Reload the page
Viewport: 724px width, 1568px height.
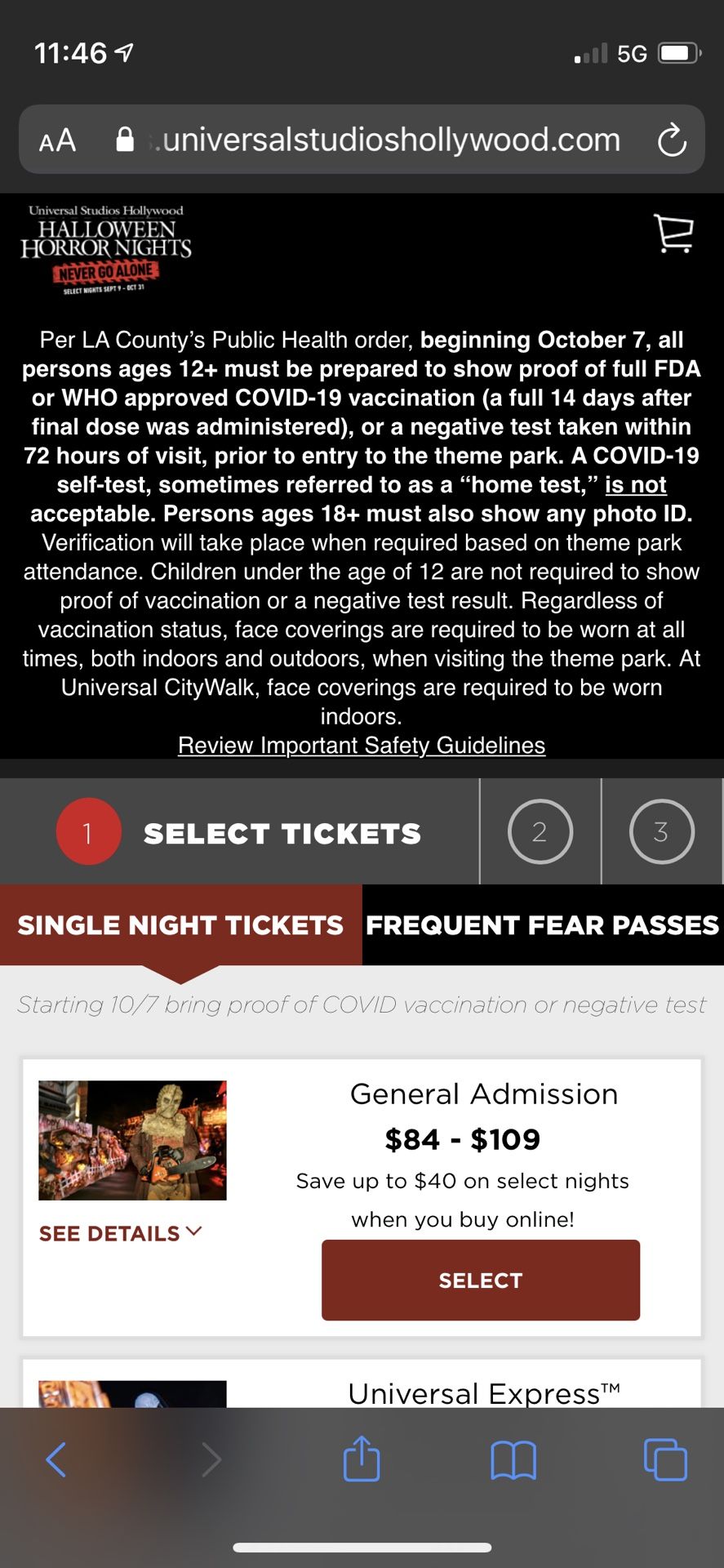coord(672,140)
